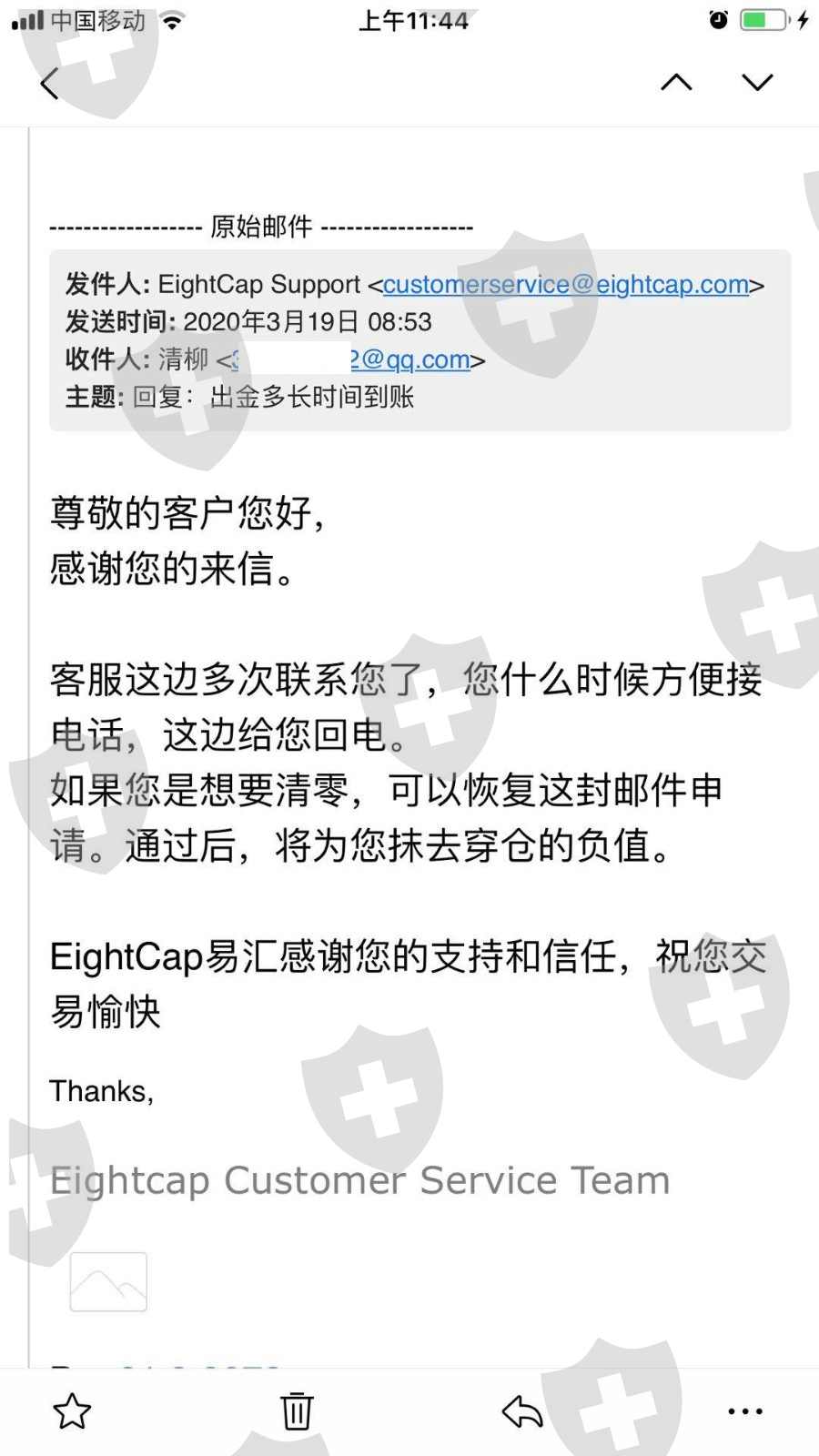Star this email
This screenshot has height=1456, width=819.
coord(72,1411)
